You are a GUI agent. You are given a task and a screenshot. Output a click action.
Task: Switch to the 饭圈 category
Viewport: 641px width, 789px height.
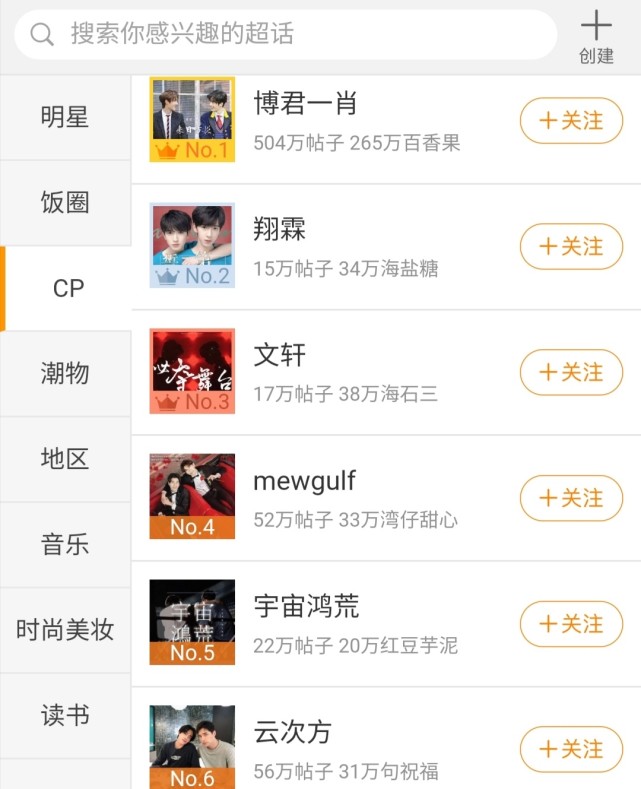coord(65,203)
